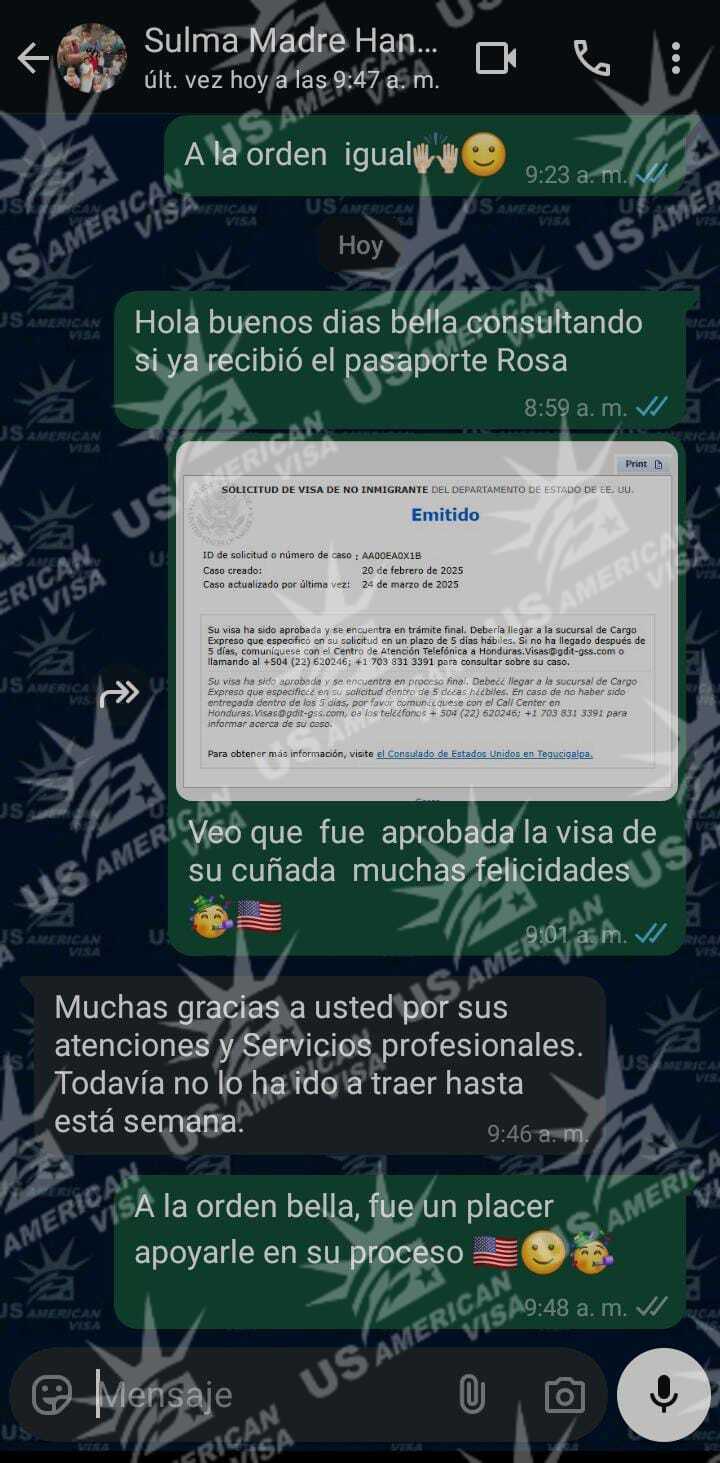Forward the visa status image
This screenshot has height=1463, width=720.
(x=119, y=693)
